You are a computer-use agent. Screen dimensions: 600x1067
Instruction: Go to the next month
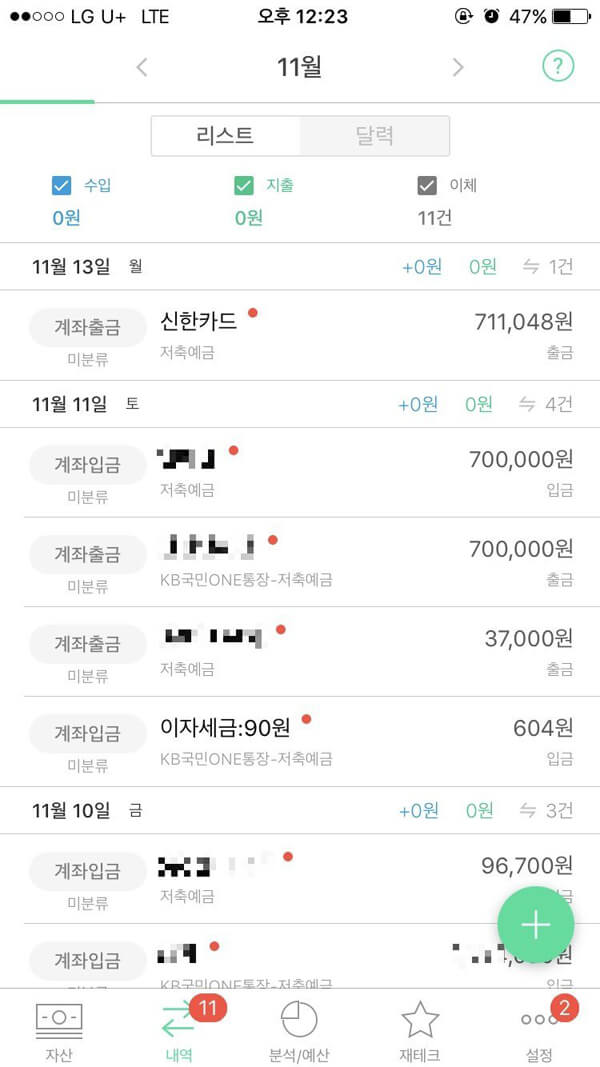[458, 67]
